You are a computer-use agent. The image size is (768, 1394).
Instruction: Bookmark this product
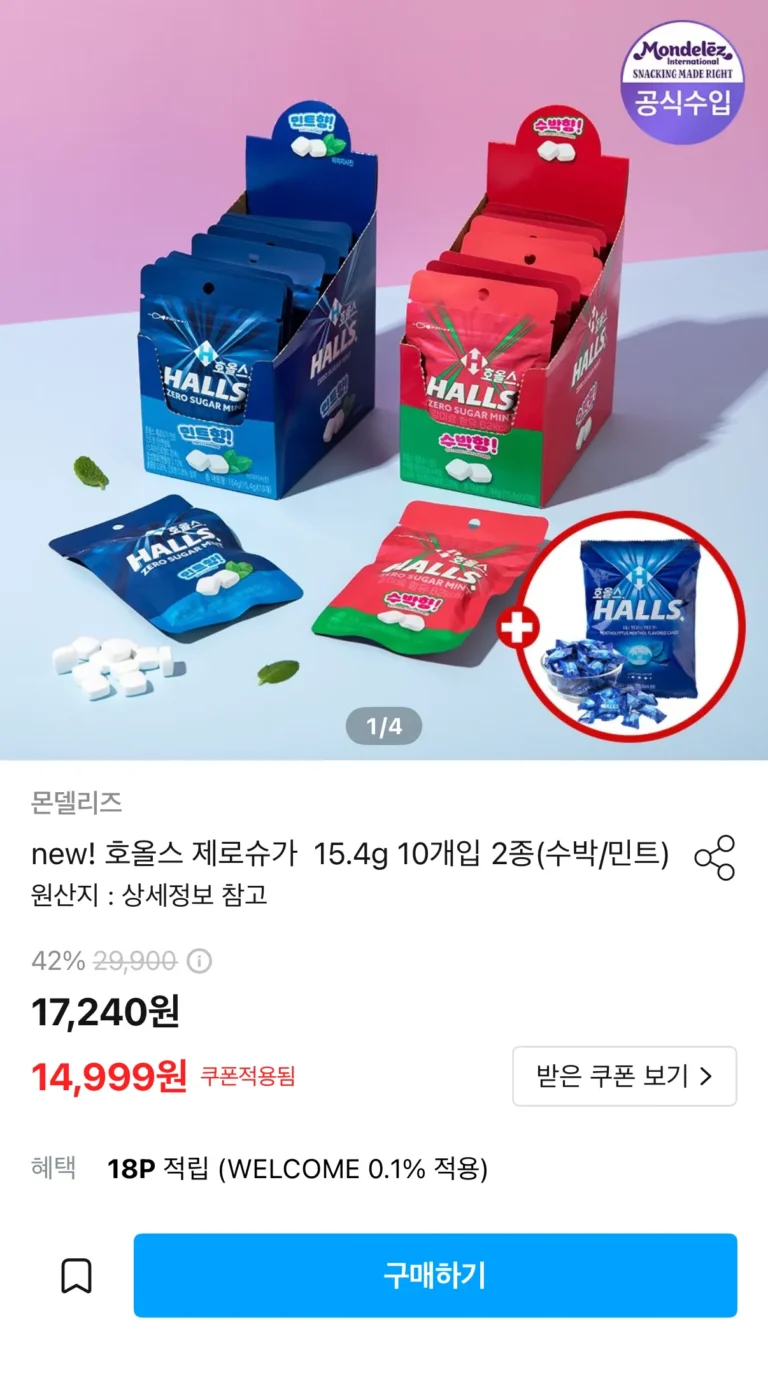pos(76,1275)
